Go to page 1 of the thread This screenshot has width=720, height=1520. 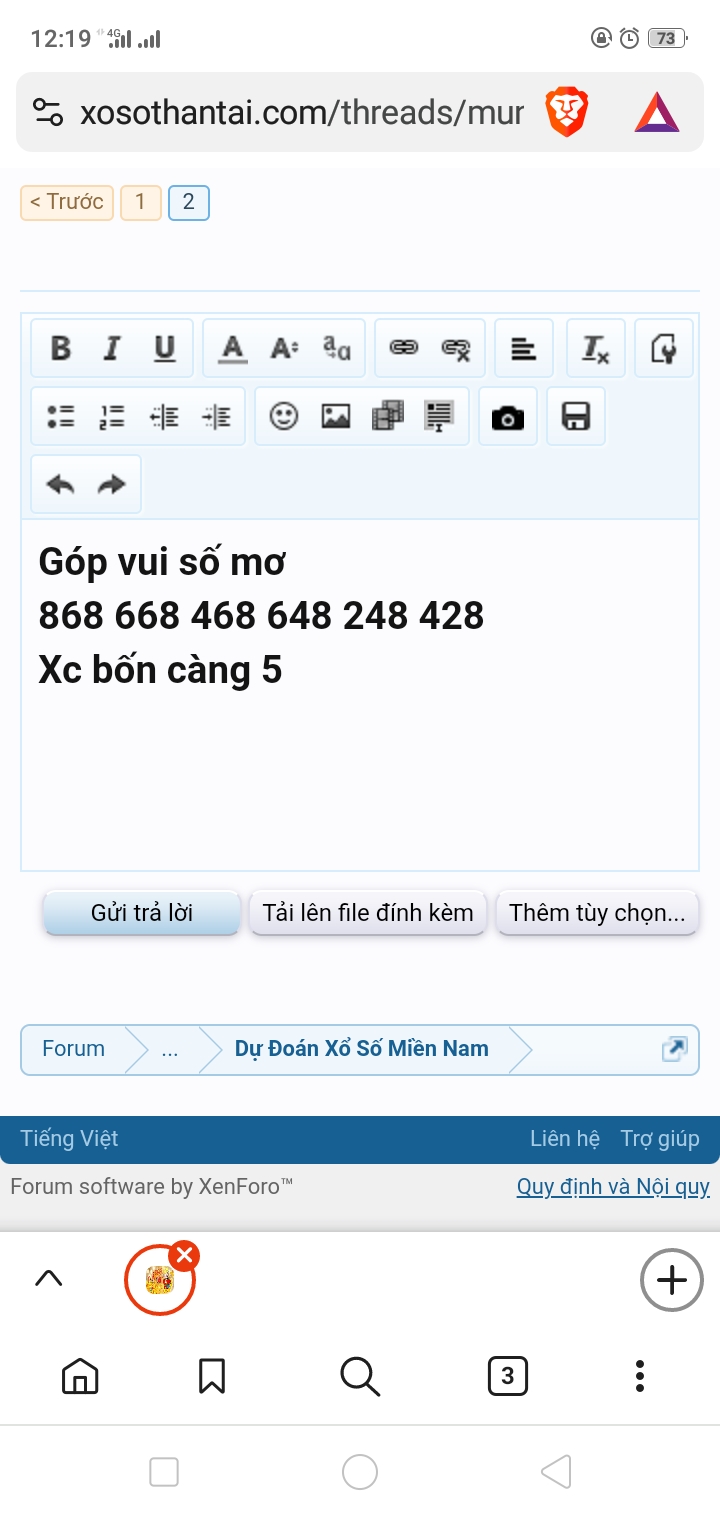click(140, 202)
